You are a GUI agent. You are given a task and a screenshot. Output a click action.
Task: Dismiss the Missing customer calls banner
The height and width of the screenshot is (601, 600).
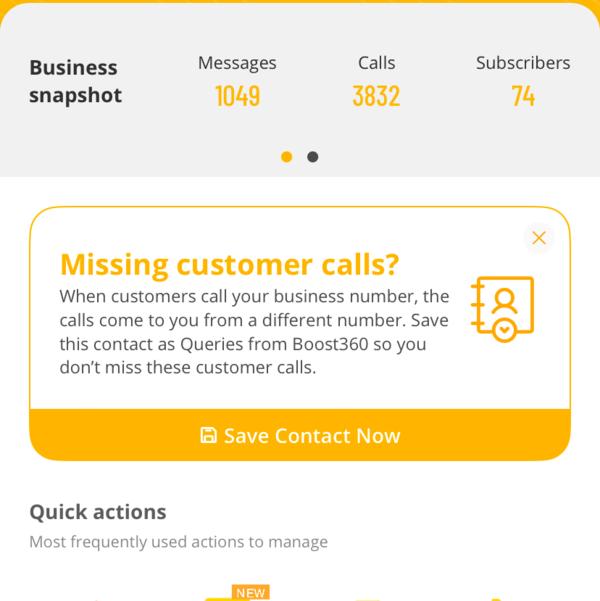[539, 238]
